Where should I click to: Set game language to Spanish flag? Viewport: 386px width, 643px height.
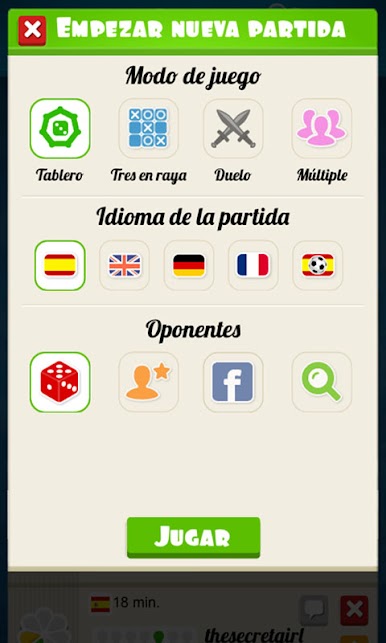[x=60, y=265]
